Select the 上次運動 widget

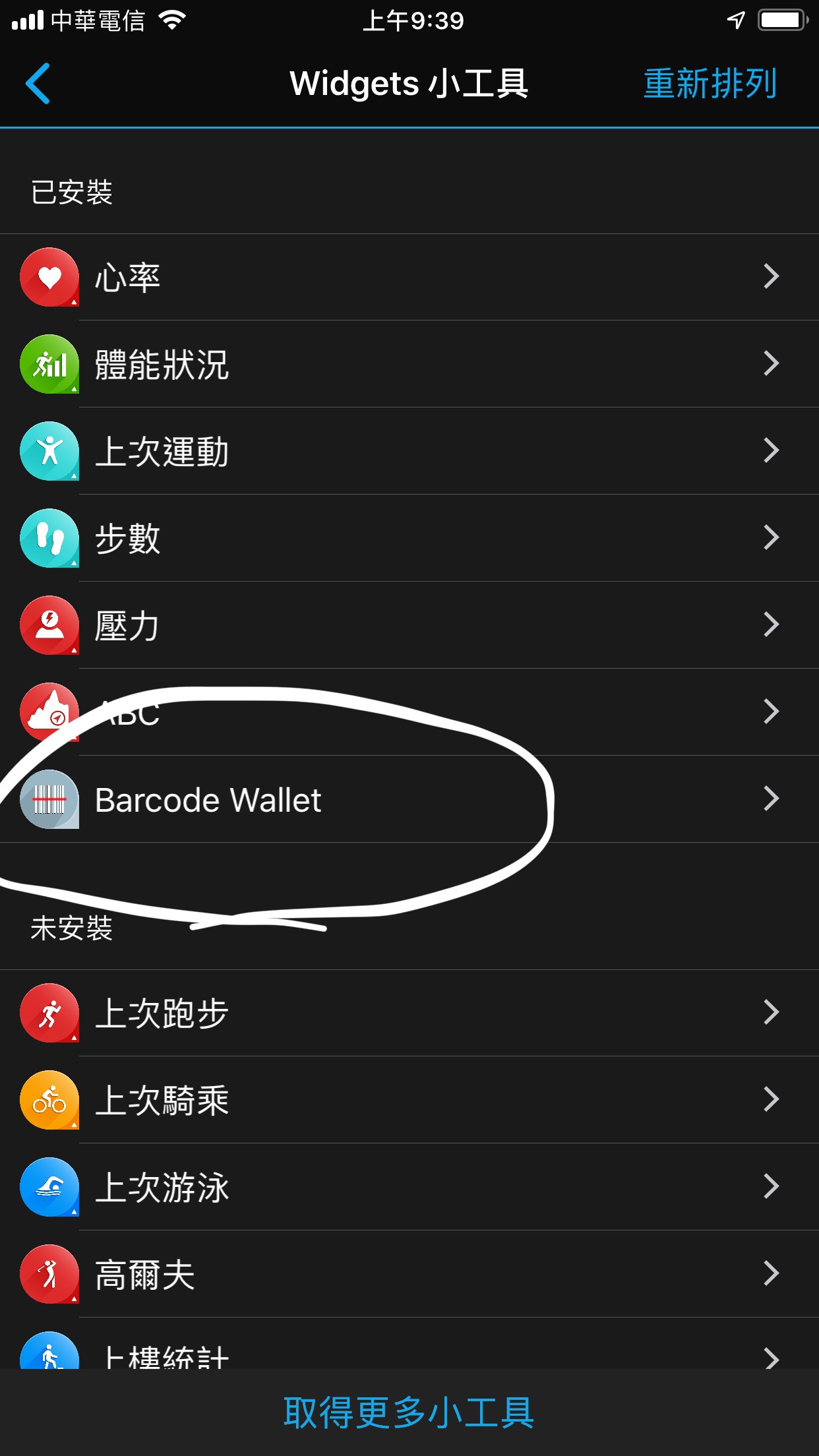409,451
